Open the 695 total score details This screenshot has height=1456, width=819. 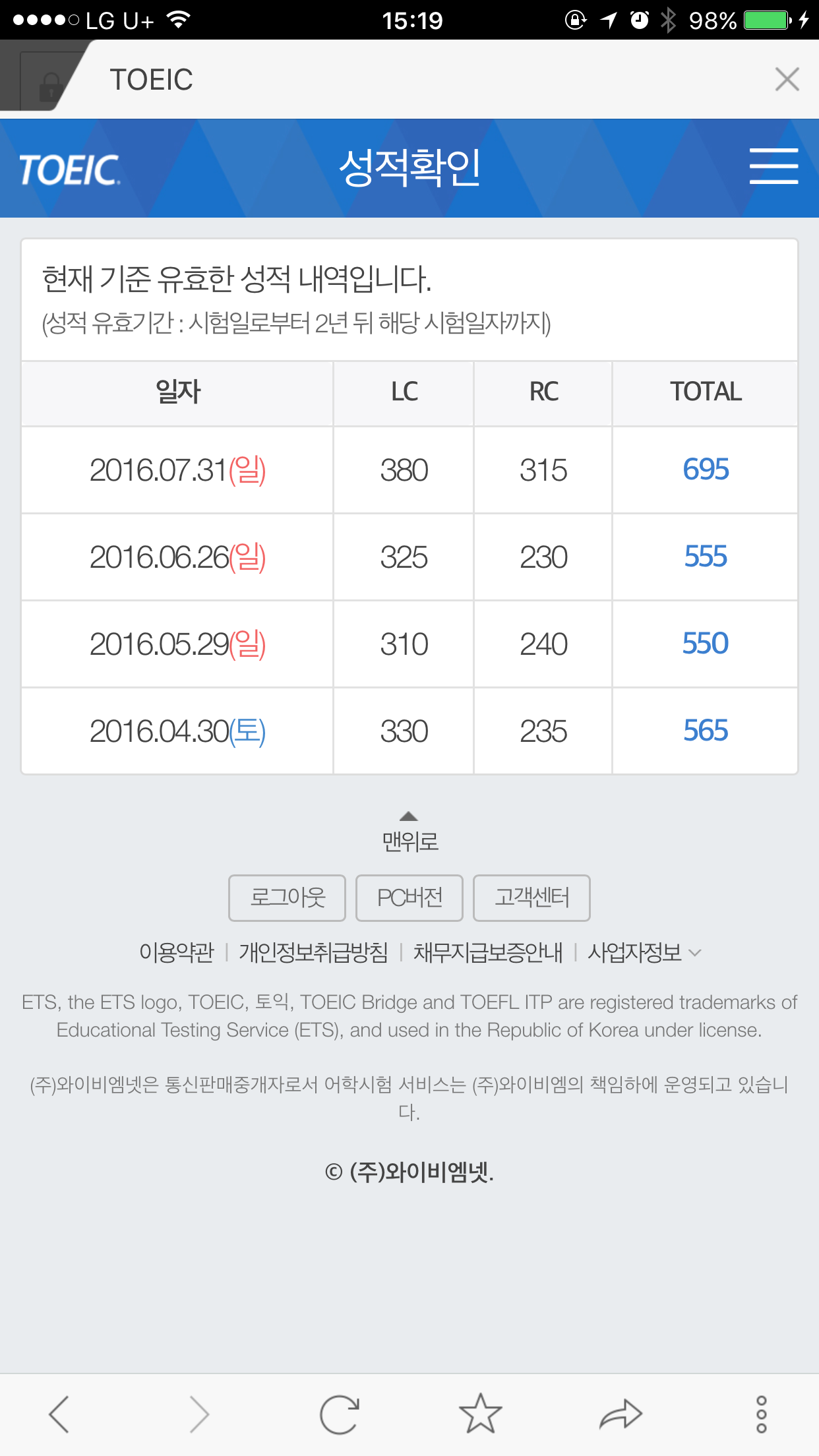706,470
